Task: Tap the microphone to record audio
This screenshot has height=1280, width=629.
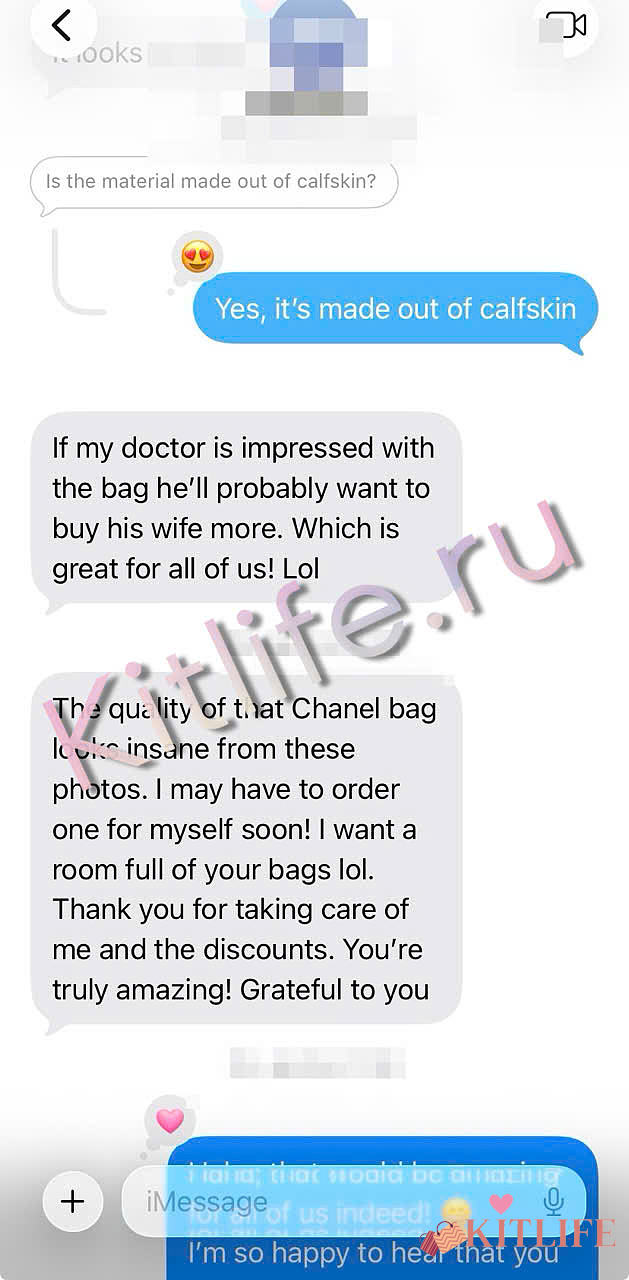Action: (552, 1202)
